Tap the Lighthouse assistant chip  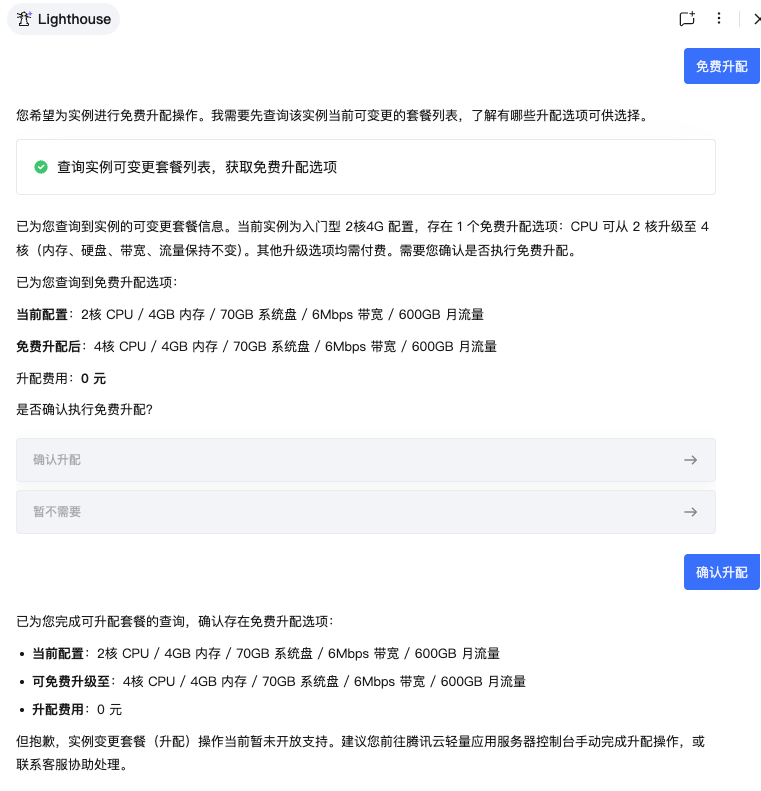(x=64, y=19)
